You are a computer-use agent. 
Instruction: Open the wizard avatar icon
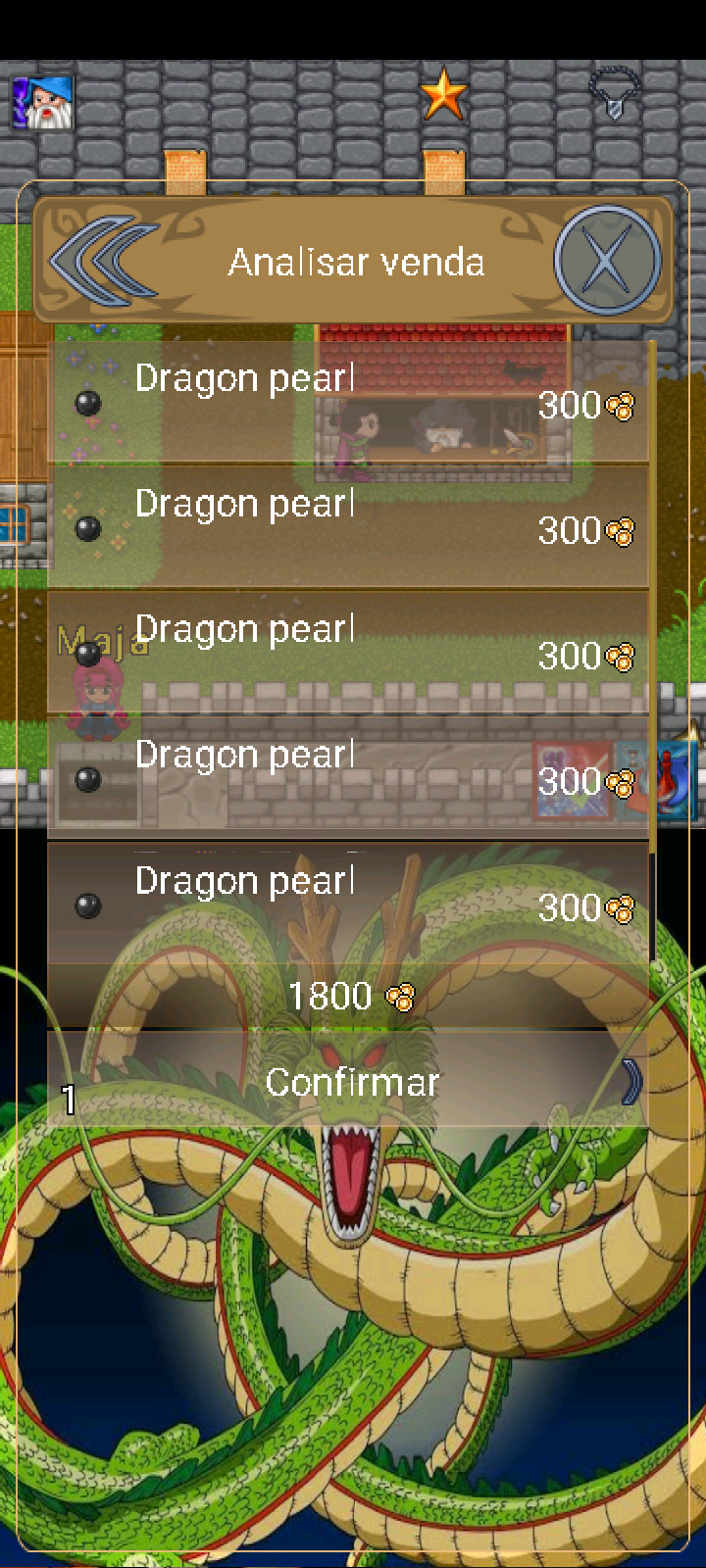coord(44,102)
